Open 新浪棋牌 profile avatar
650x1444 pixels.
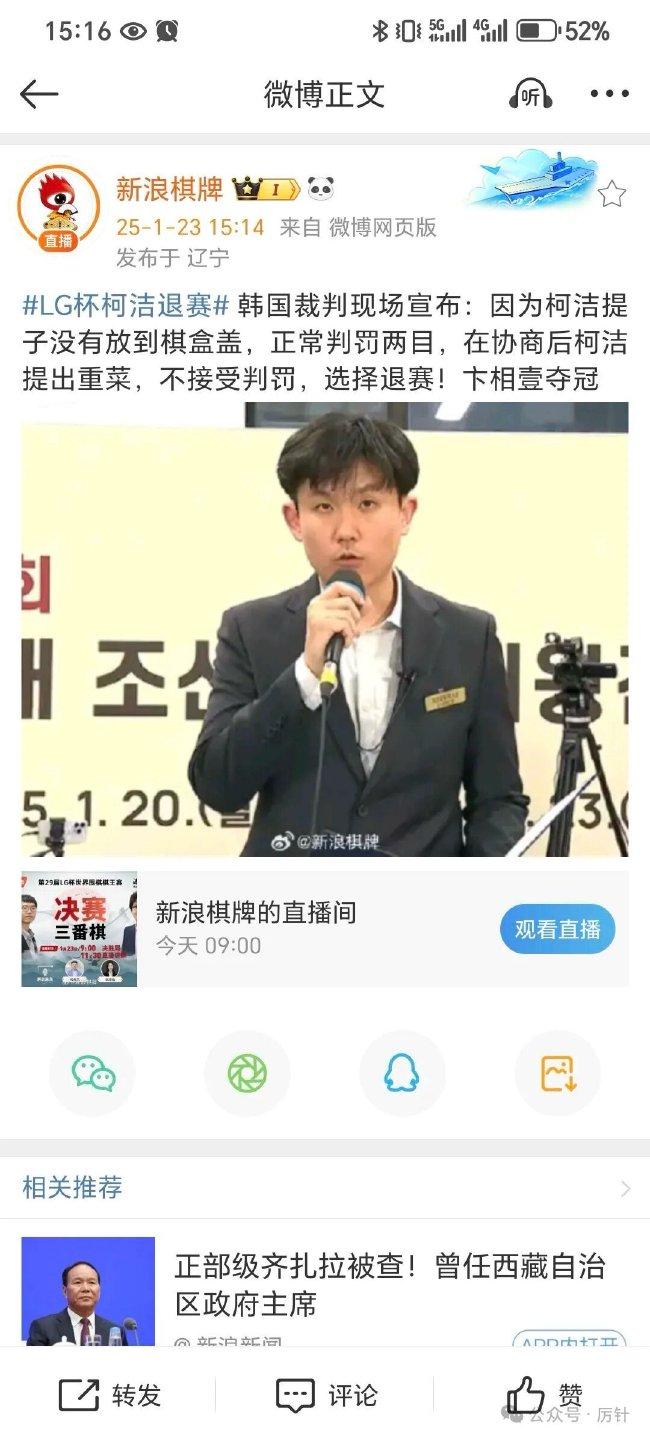(x=58, y=207)
